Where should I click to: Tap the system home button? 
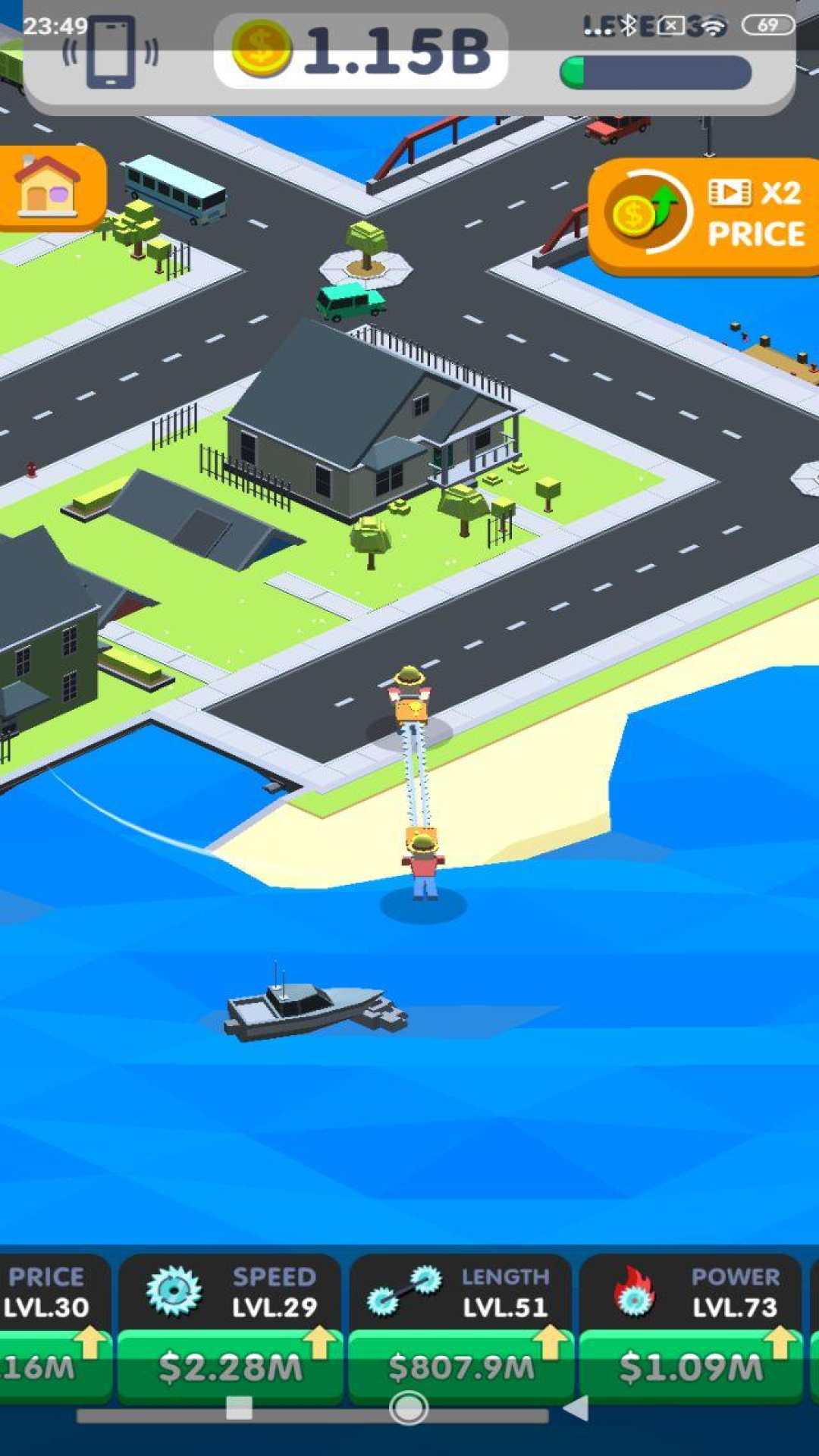[x=409, y=1409]
